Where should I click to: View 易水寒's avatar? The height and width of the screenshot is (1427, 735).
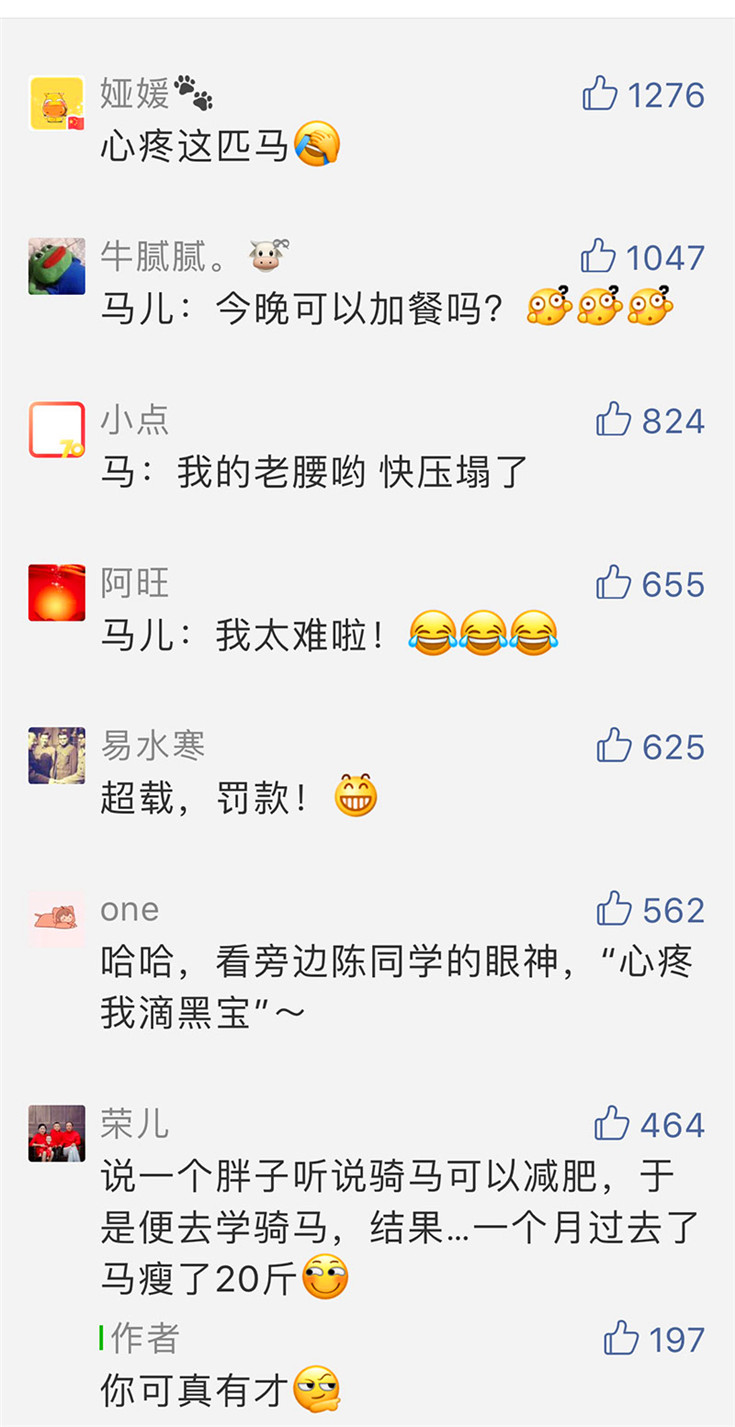pyautogui.click(x=56, y=755)
